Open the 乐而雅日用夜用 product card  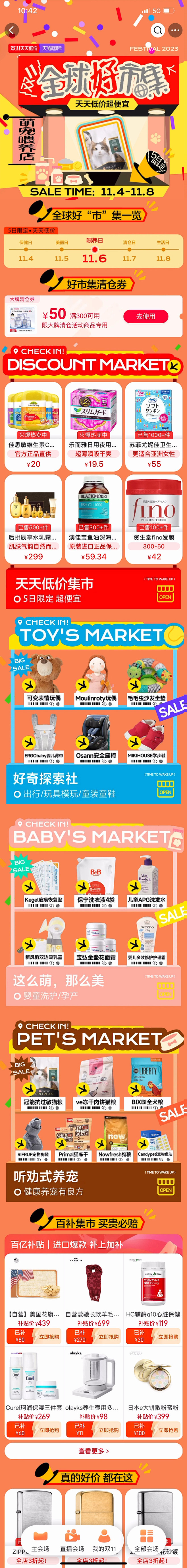coord(93,426)
